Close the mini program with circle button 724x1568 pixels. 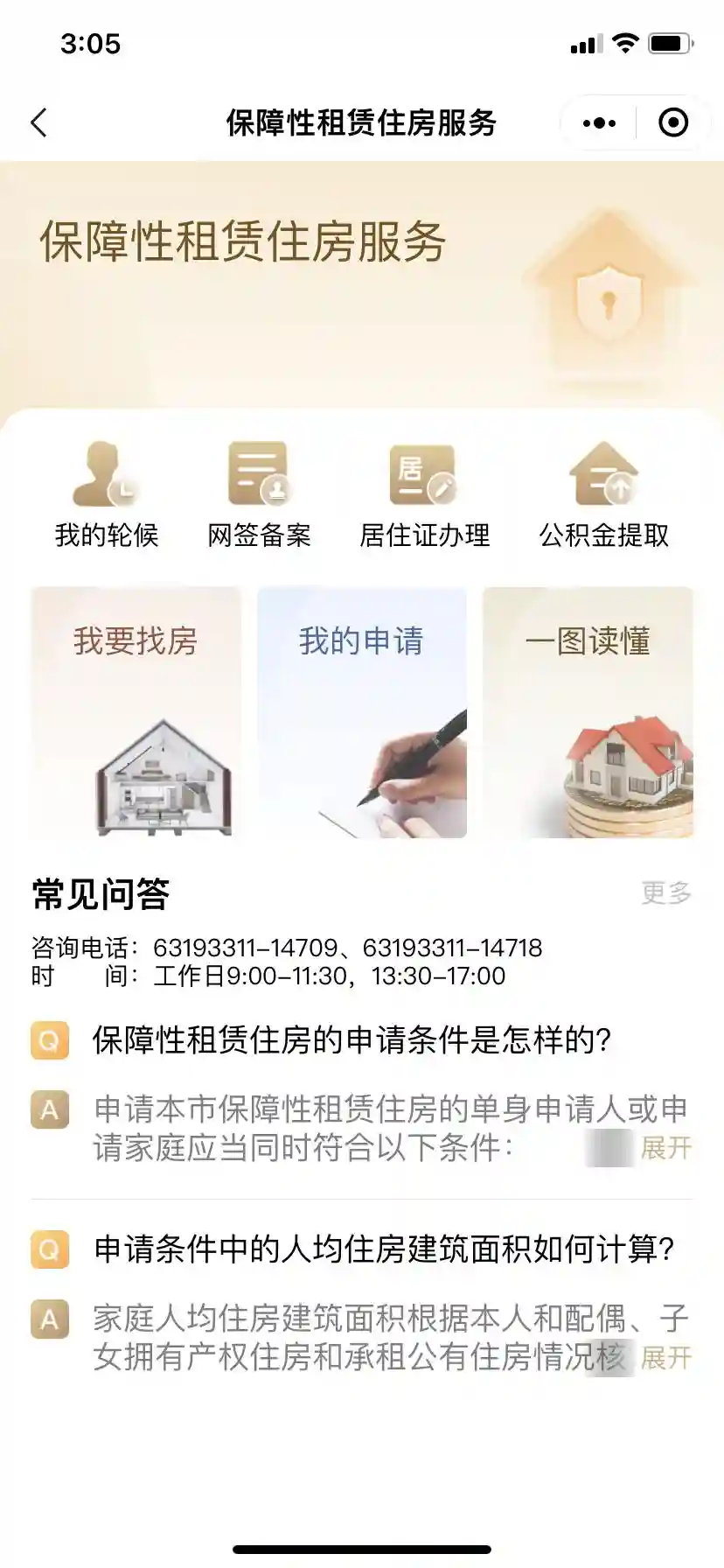[672, 123]
